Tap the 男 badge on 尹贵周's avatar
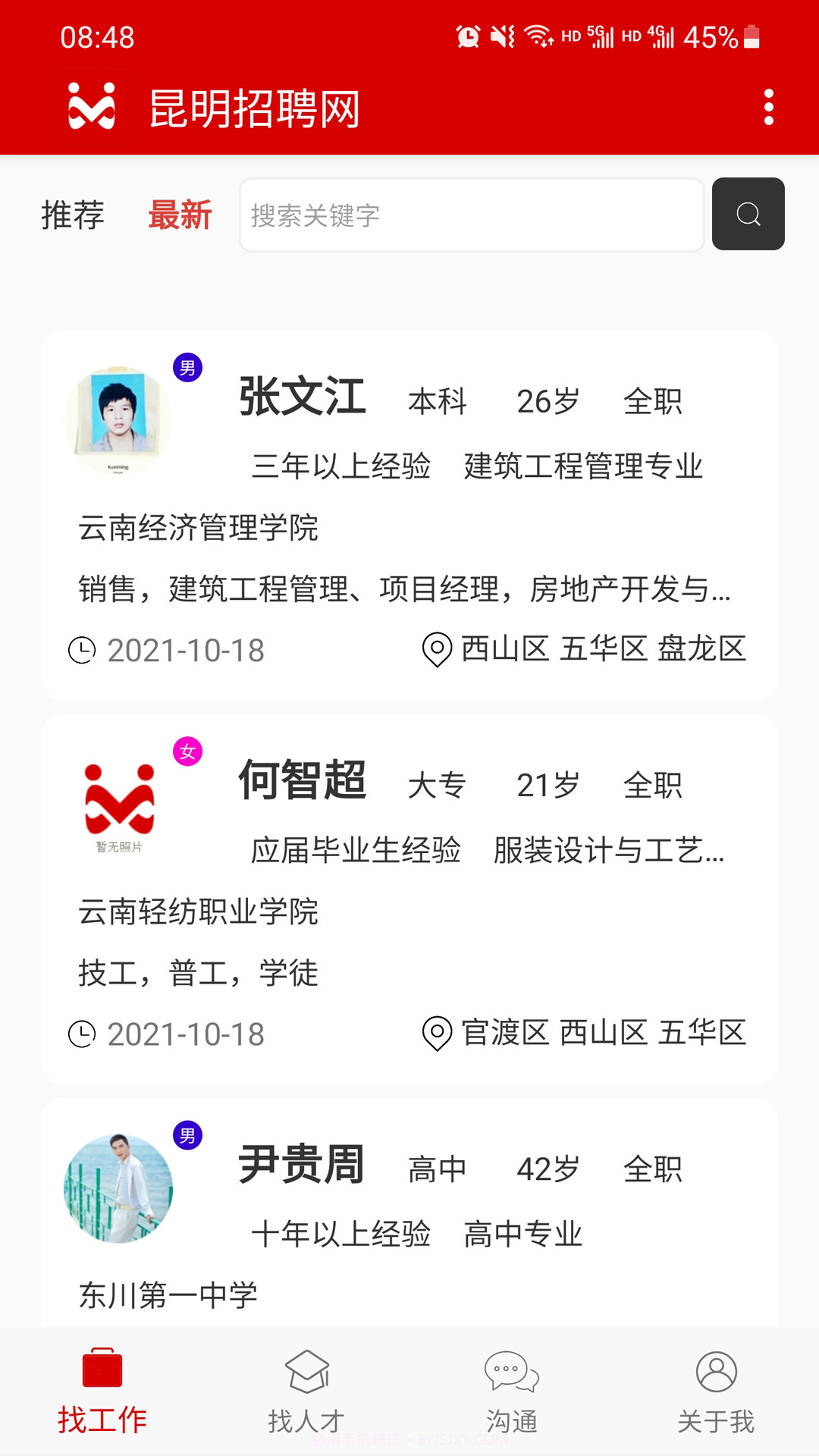The image size is (819, 1456). pos(187,1134)
